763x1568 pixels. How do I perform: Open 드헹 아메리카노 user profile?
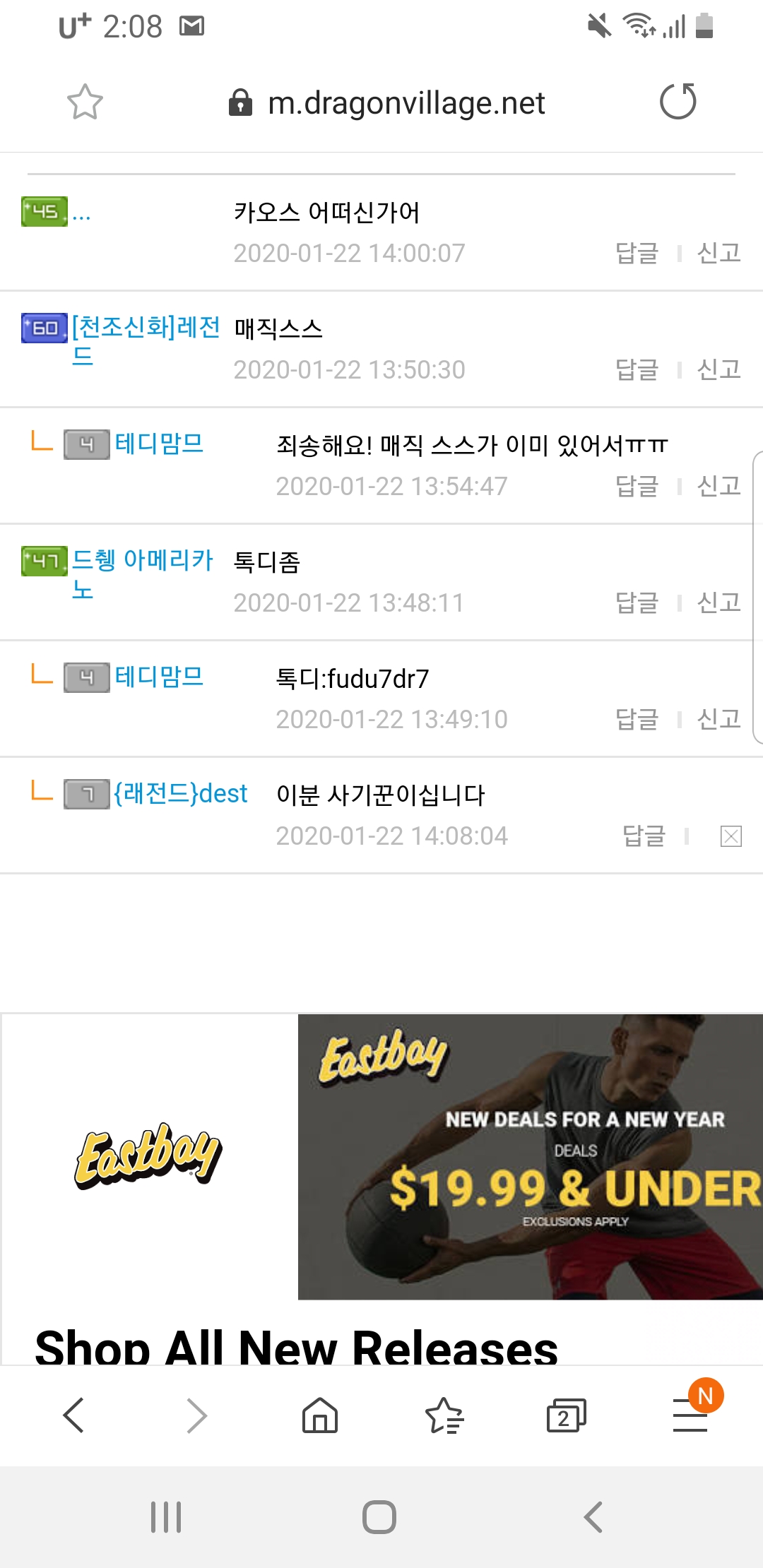point(141,561)
